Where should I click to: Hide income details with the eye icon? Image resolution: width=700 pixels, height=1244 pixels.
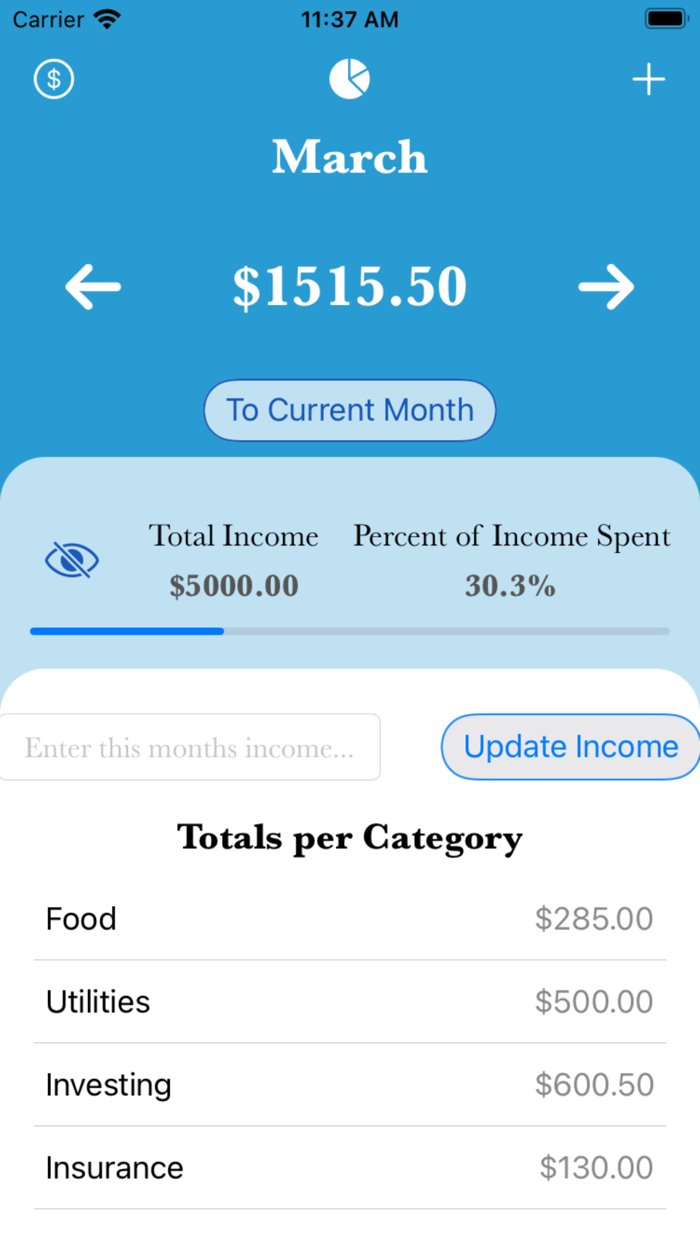tap(72, 561)
